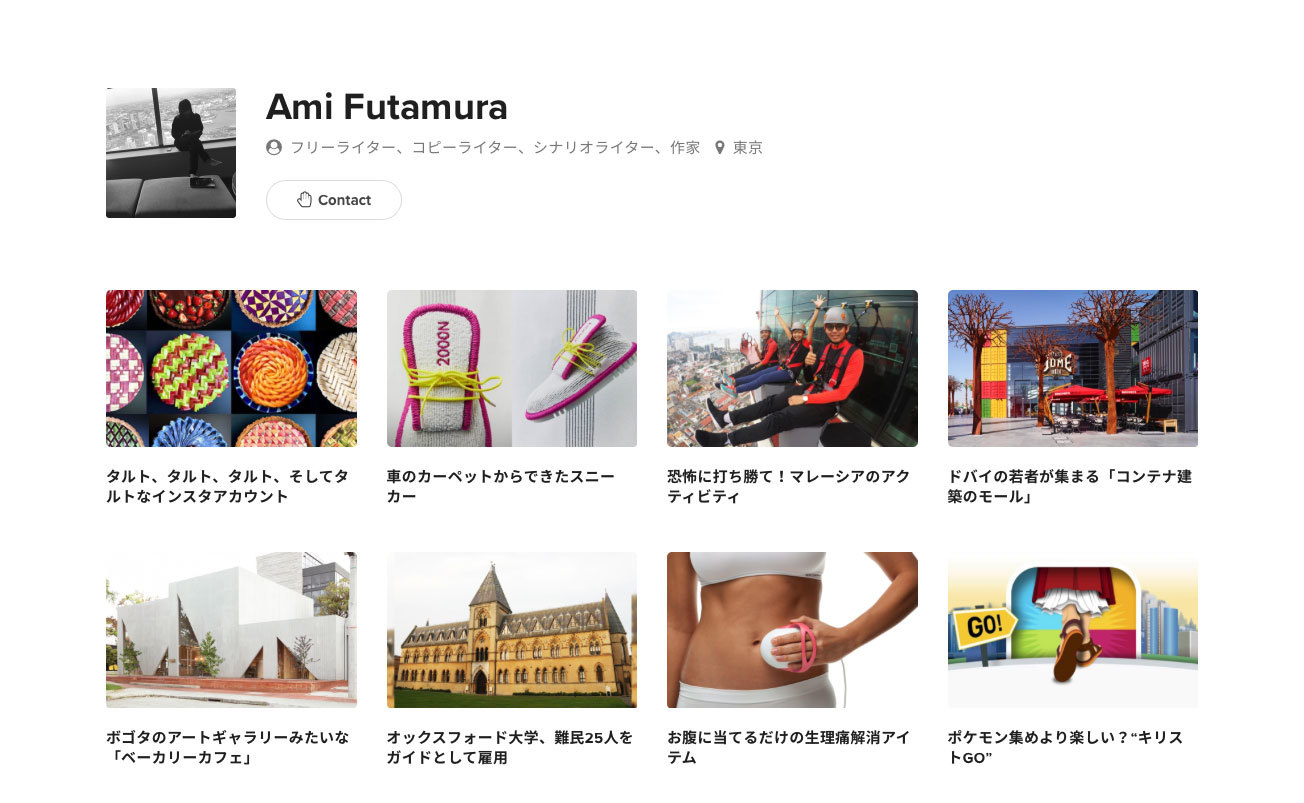1304x803 pixels.
Task: Open the "キリストGO" article card
Action: (x=1072, y=630)
